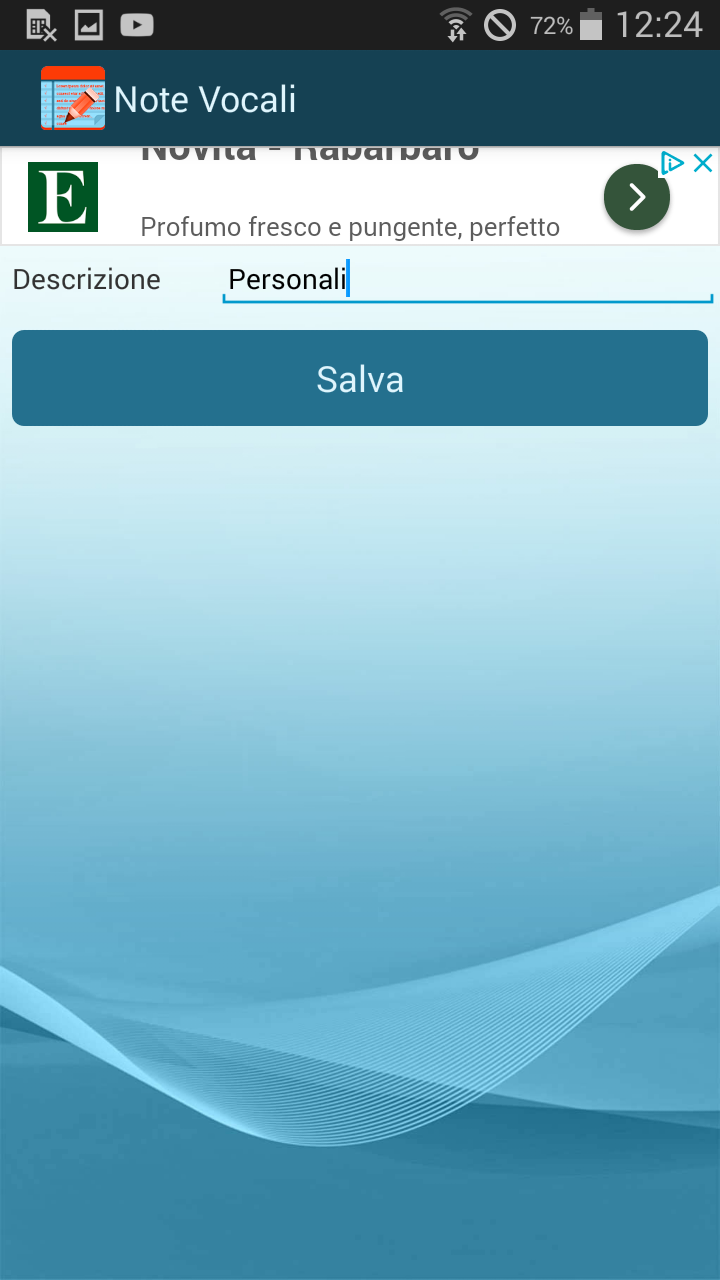Save the note with Salva button
This screenshot has height=1280, width=720.
pos(360,378)
